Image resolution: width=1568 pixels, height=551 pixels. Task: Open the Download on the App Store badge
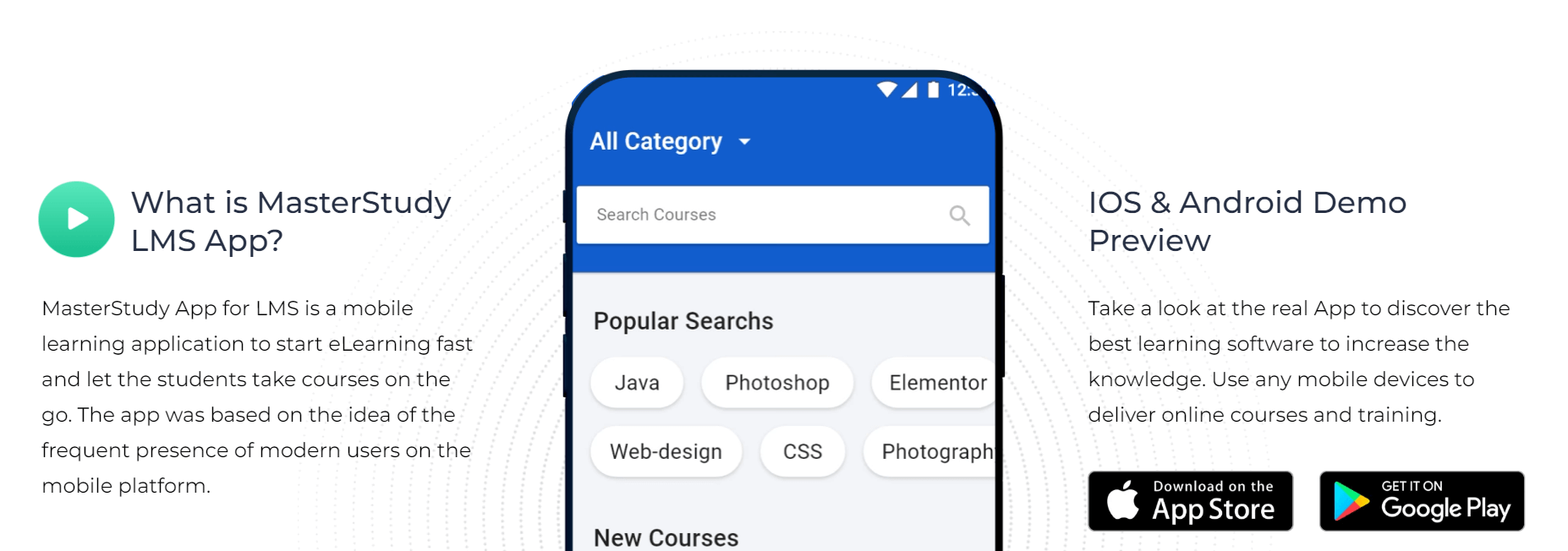pyautogui.click(x=1190, y=501)
